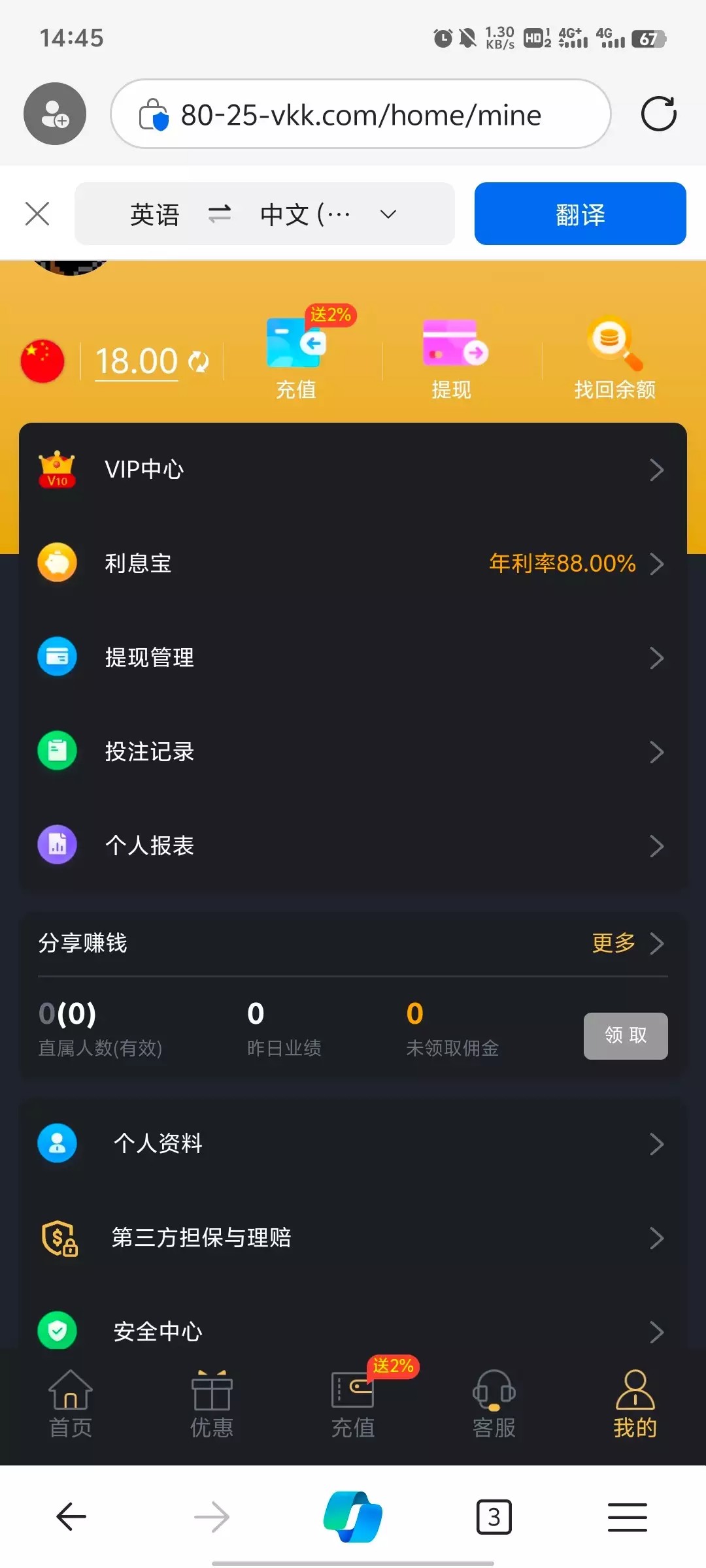Tap the 利息宝 piggy bank icon

click(57, 563)
